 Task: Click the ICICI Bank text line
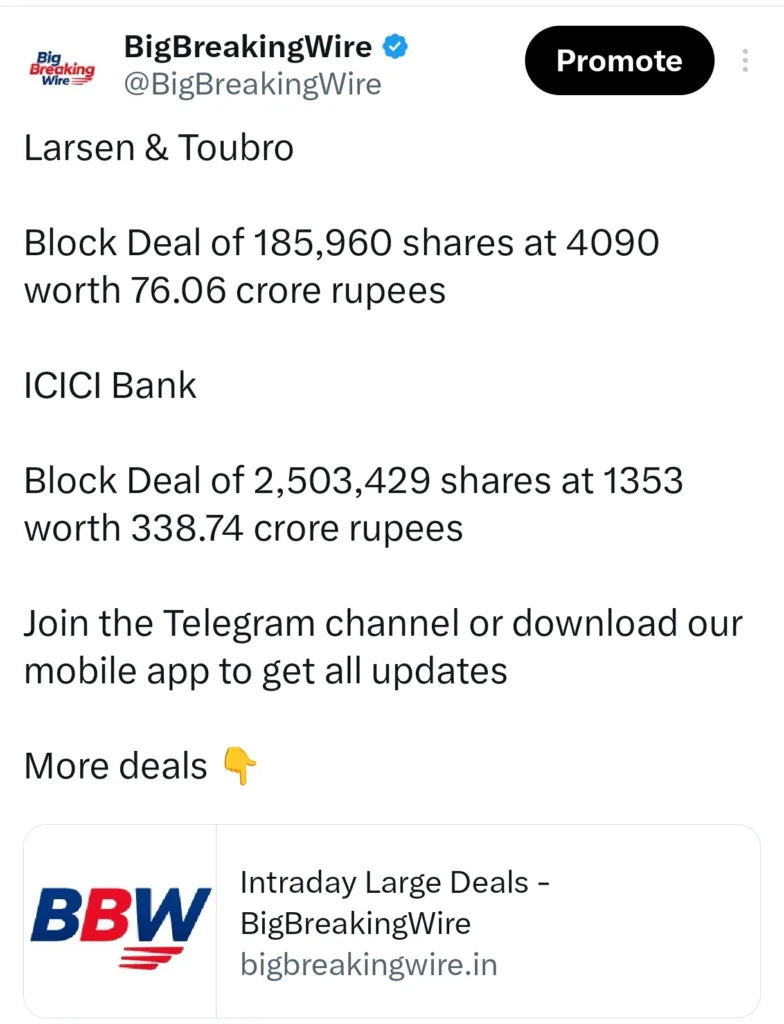[x=110, y=385]
